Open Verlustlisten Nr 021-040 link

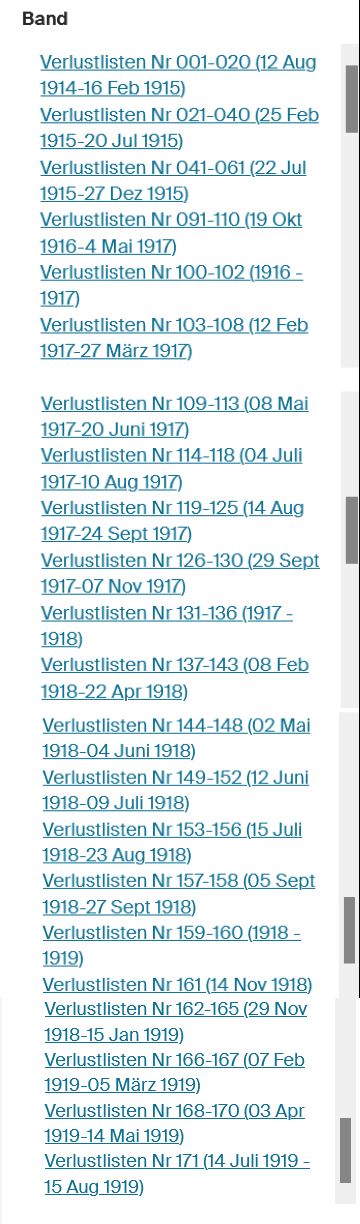(x=180, y=127)
